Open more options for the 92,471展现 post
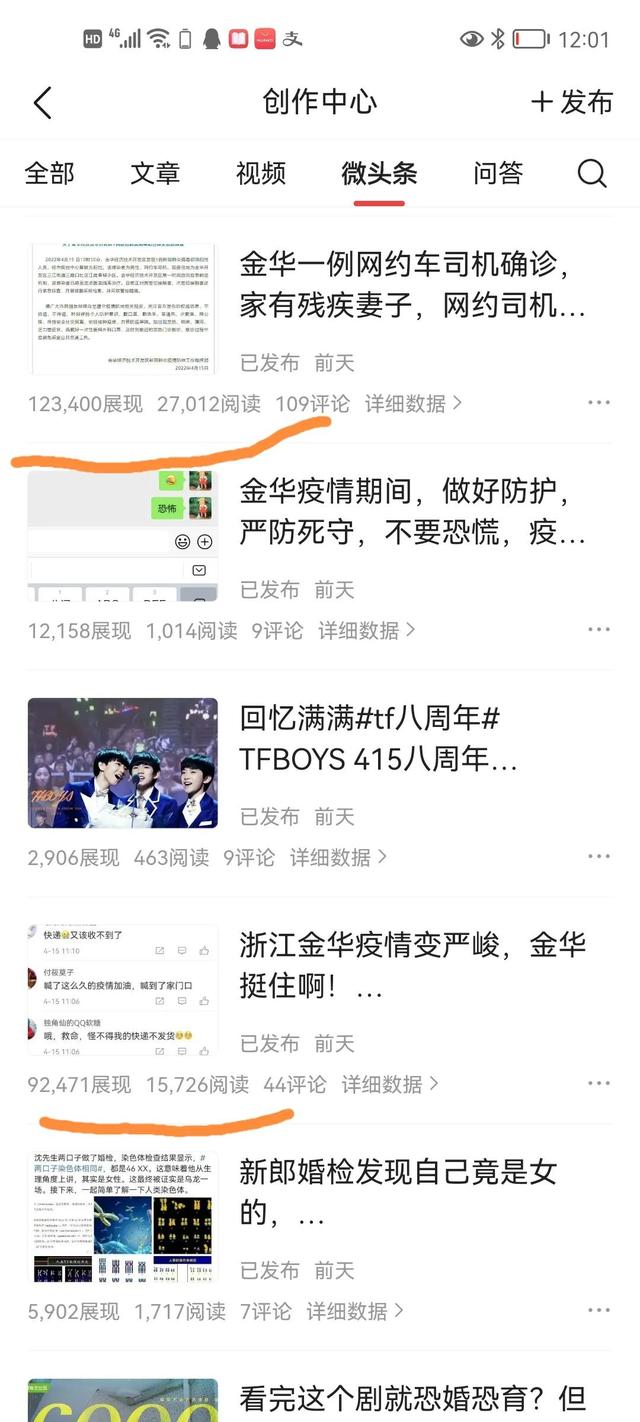 [598, 1085]
